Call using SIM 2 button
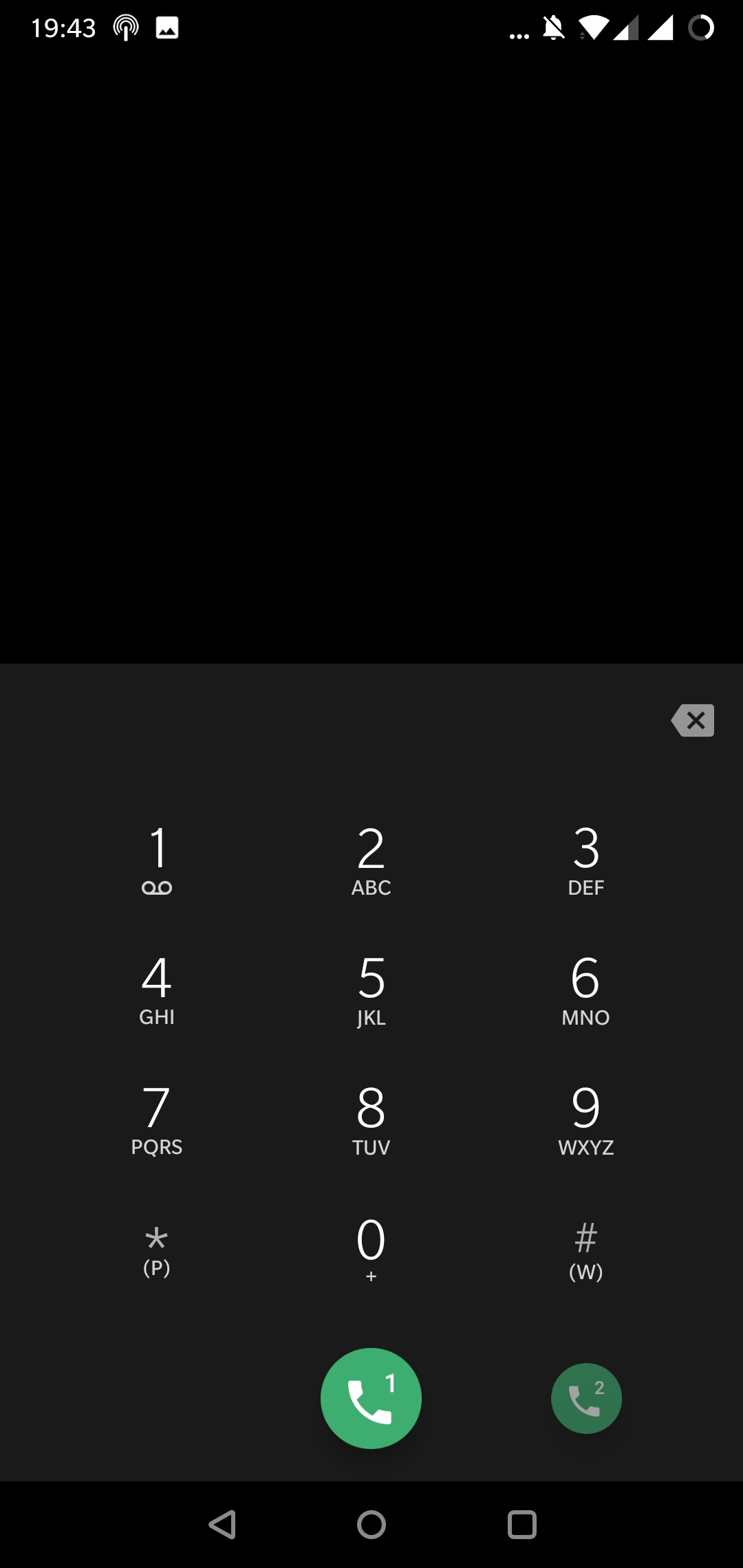 tap(586, 1398)
